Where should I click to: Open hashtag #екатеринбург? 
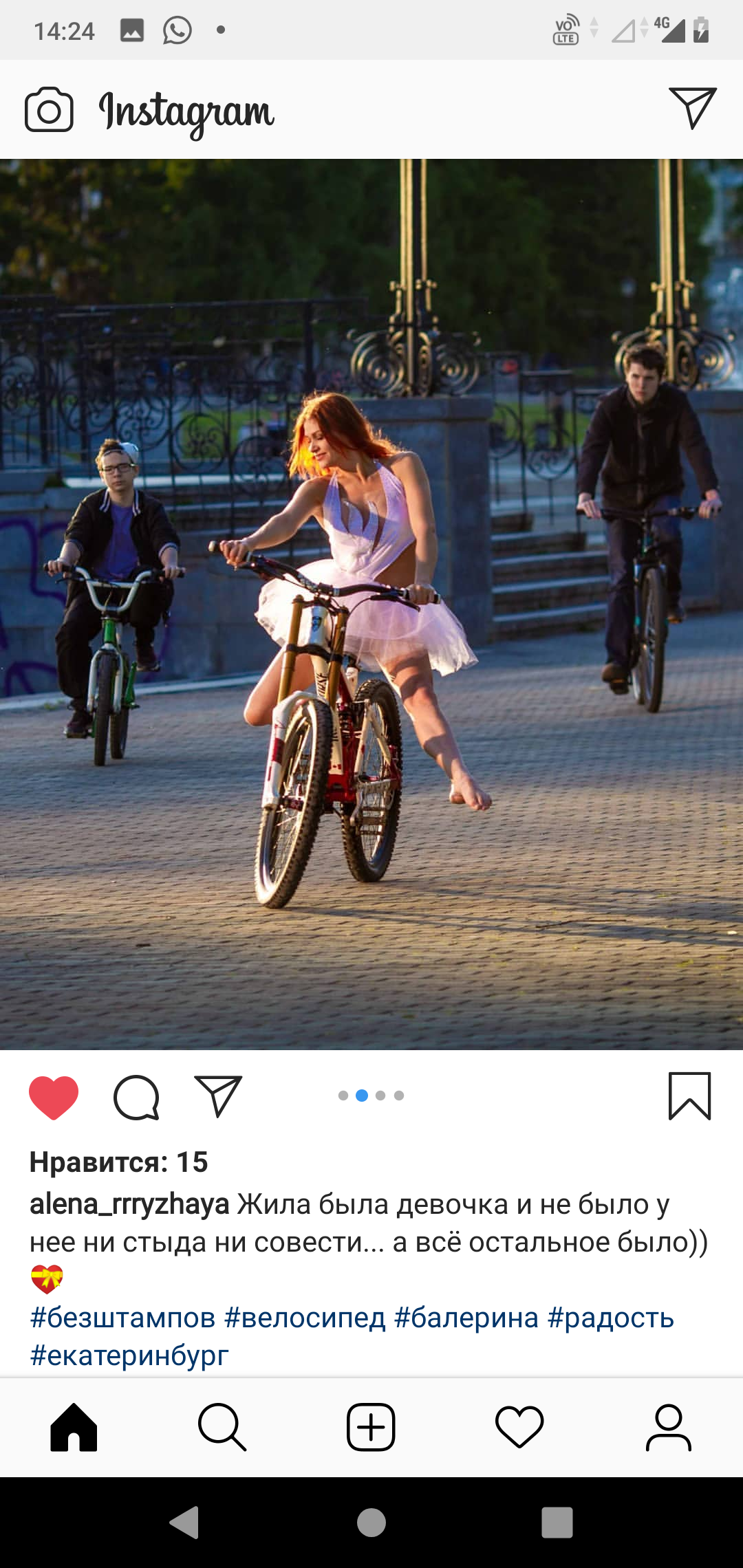pos(129,1355)
